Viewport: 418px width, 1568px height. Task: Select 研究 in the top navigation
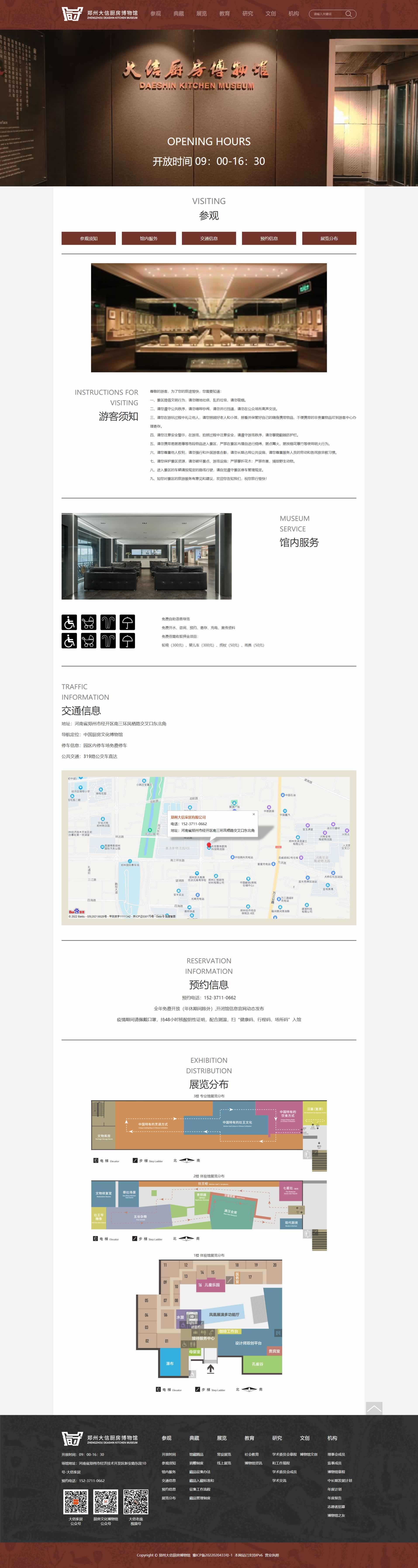point(247,13)
